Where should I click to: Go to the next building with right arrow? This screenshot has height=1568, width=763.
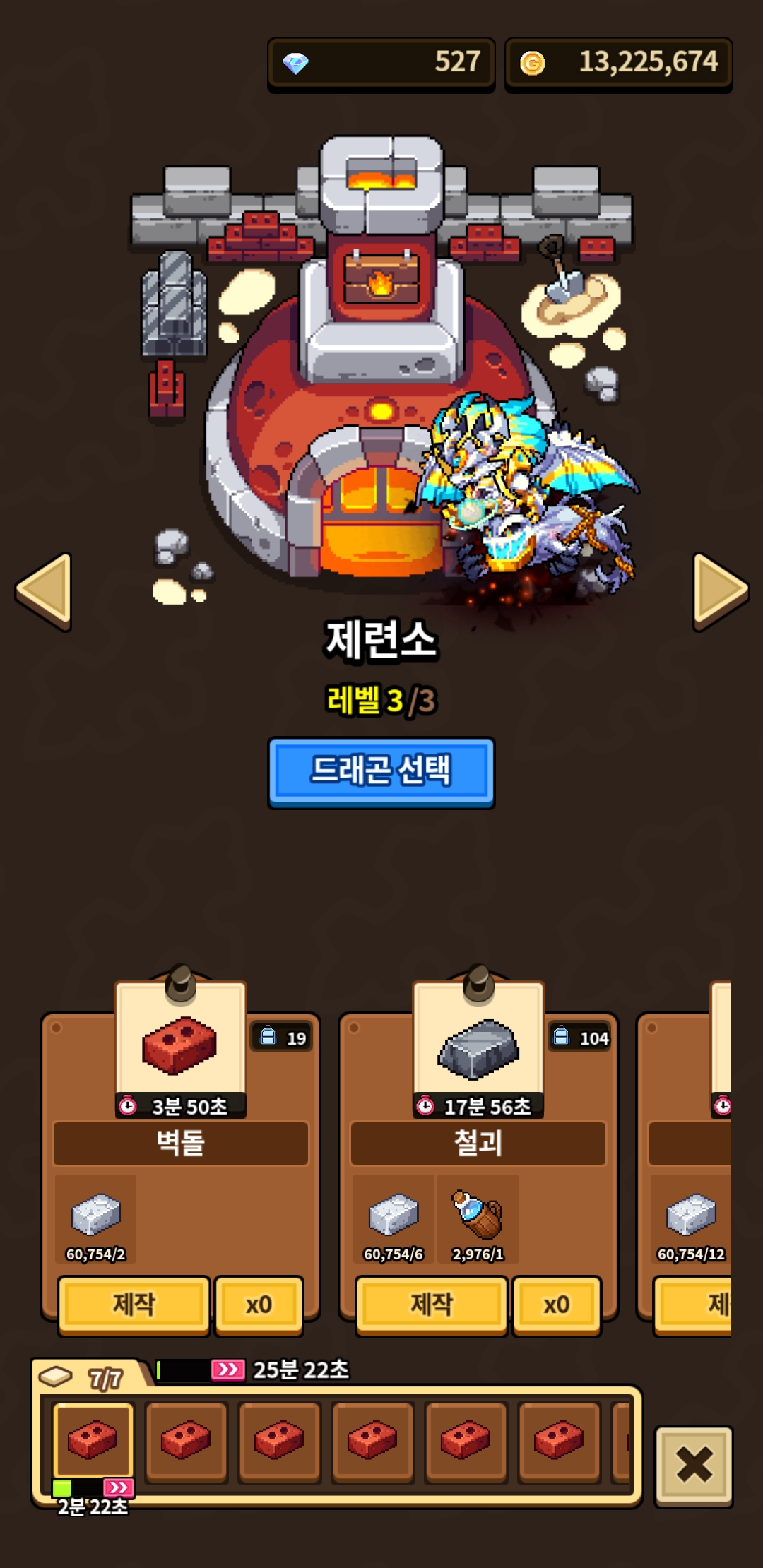coord(721,590)
